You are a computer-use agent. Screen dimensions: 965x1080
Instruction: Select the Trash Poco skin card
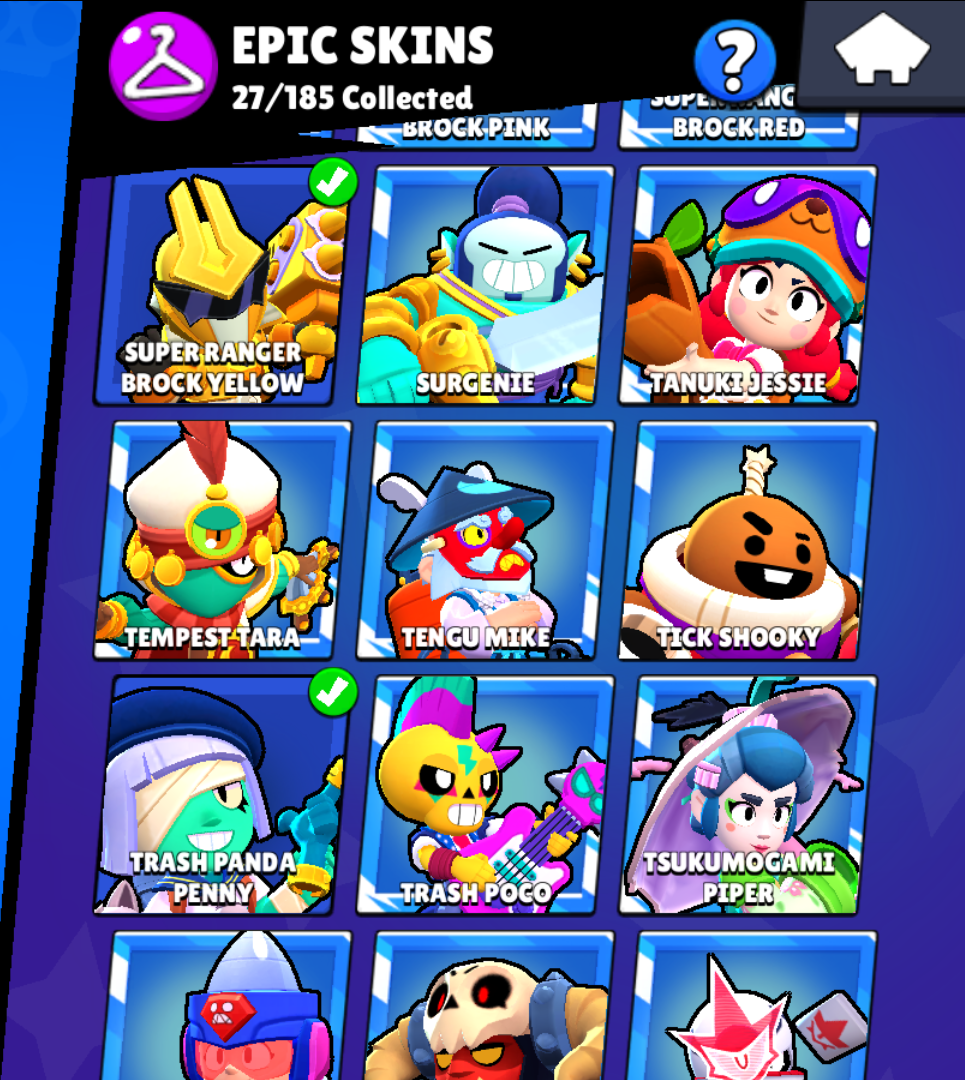point(485,795)
